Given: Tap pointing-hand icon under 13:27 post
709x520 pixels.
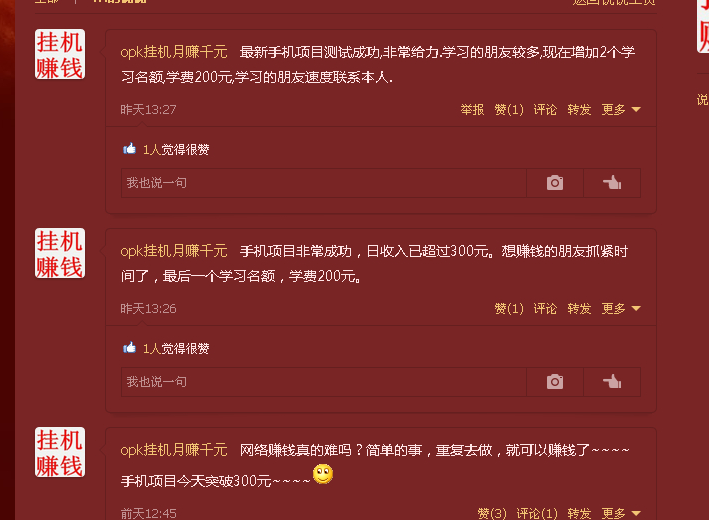Looking at the screenshot, I should coord(612,183).
